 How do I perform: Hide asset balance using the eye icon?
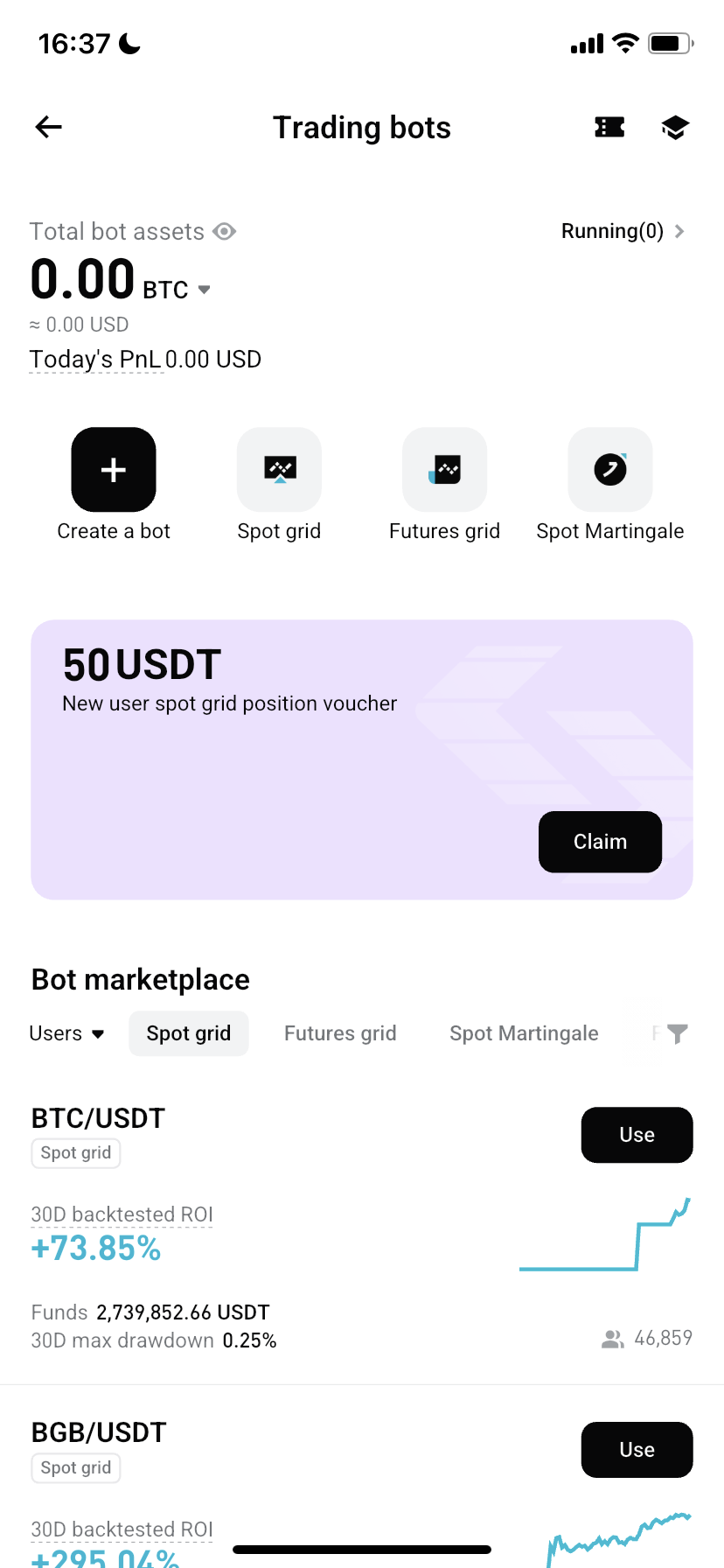coord(224,231)
